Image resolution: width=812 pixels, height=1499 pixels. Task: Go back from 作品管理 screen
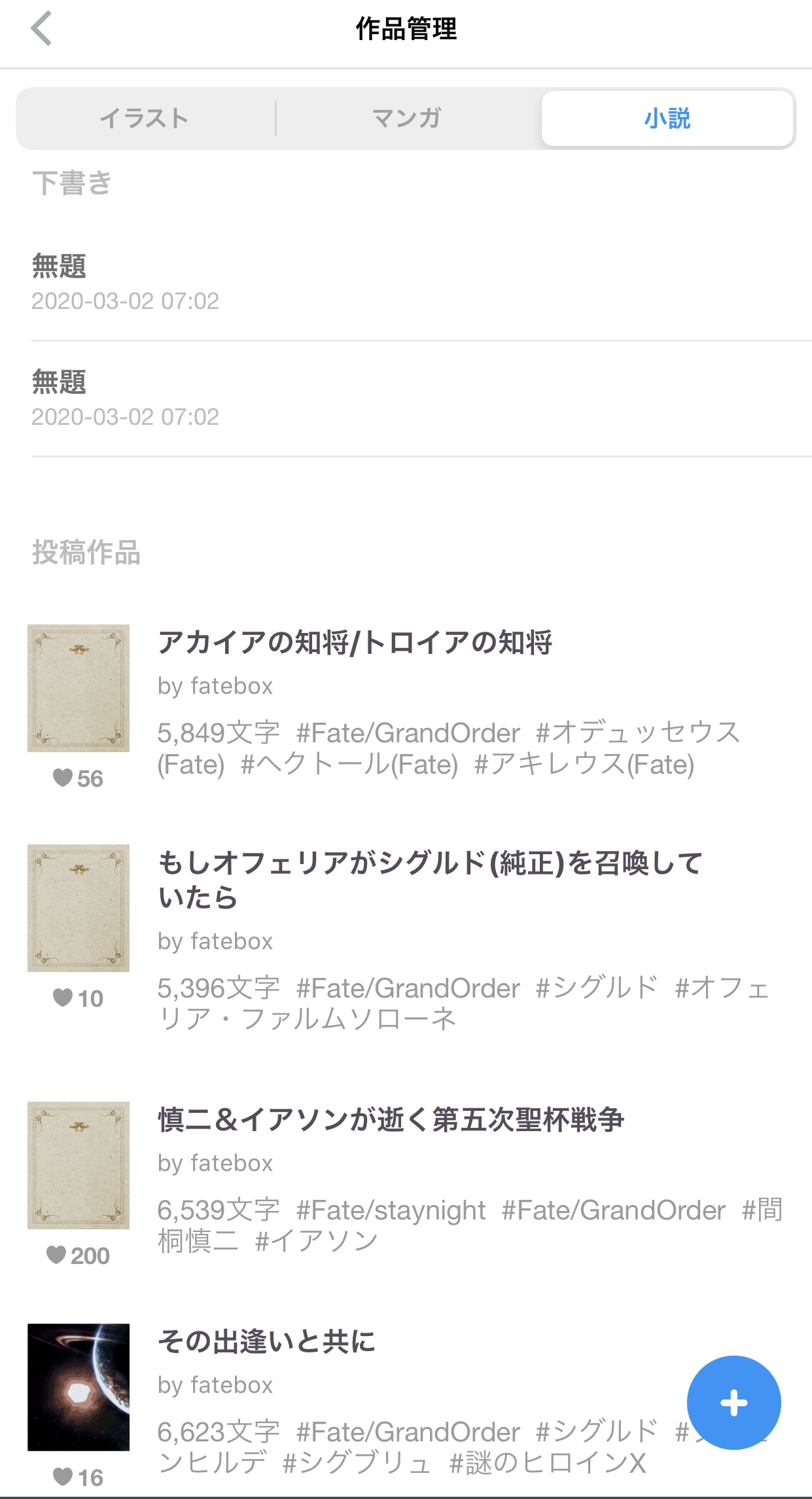[41, 29]
